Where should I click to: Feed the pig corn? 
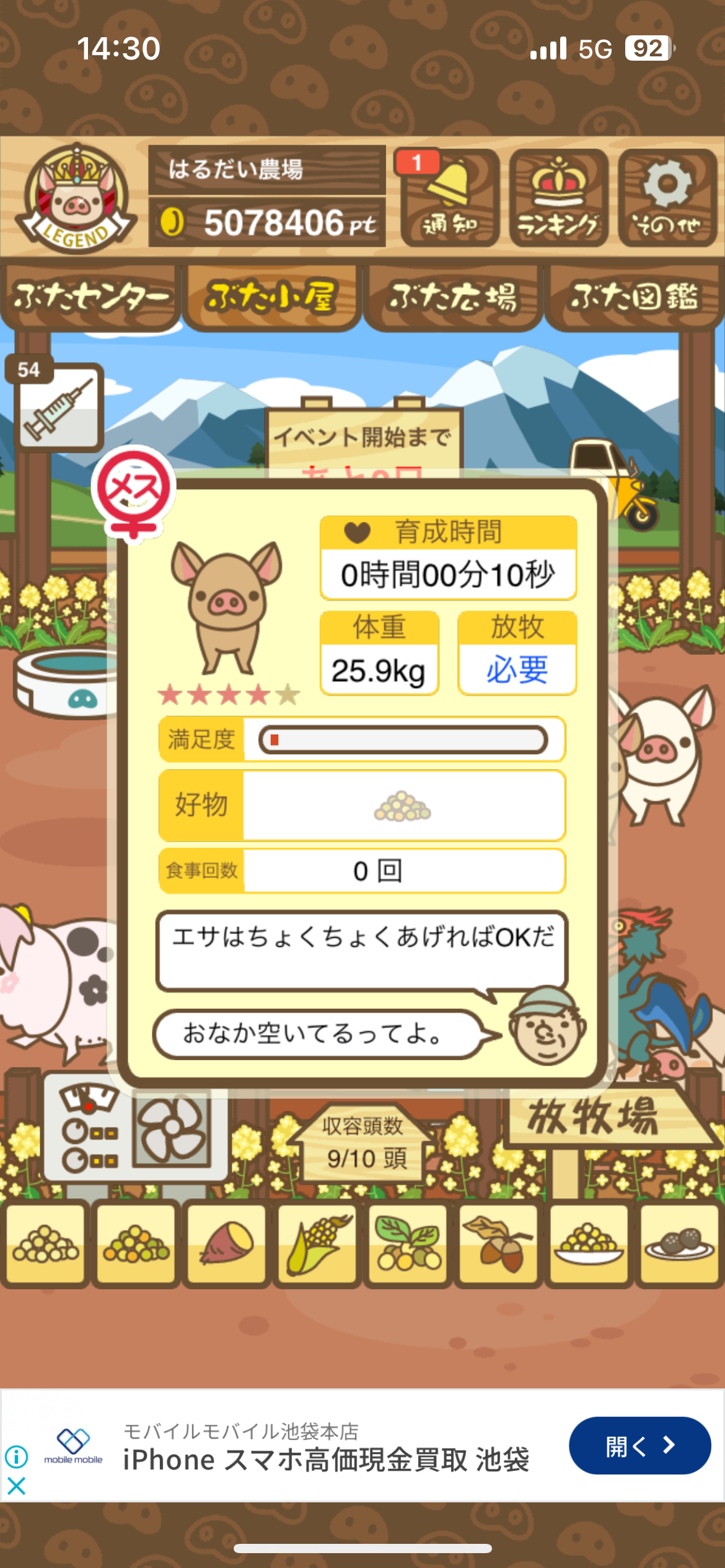(x=317, y=1244)
